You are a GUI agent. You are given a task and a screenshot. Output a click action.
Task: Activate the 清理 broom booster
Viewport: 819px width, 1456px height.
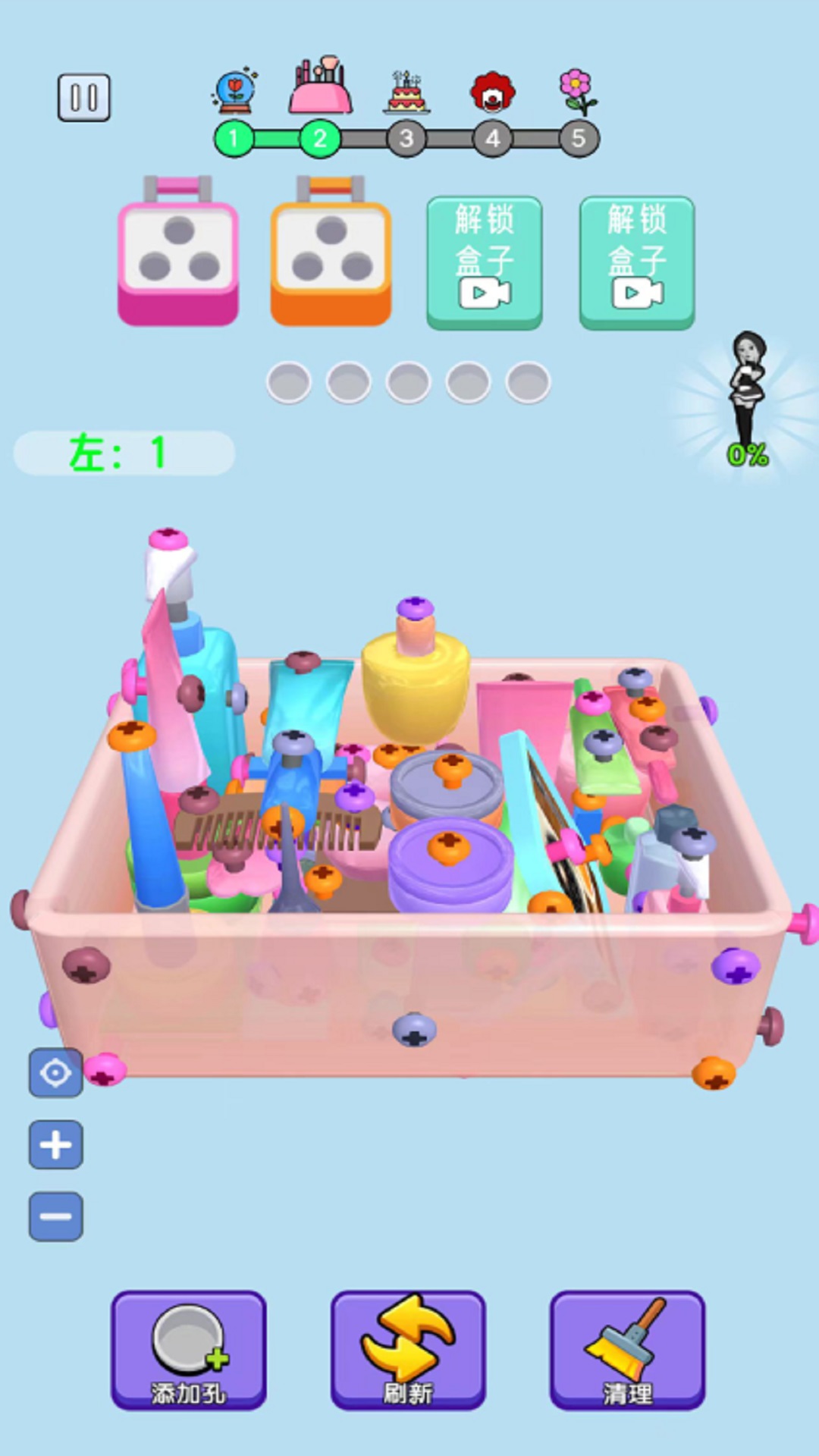pyautogui.click(x=627, y=1350)
